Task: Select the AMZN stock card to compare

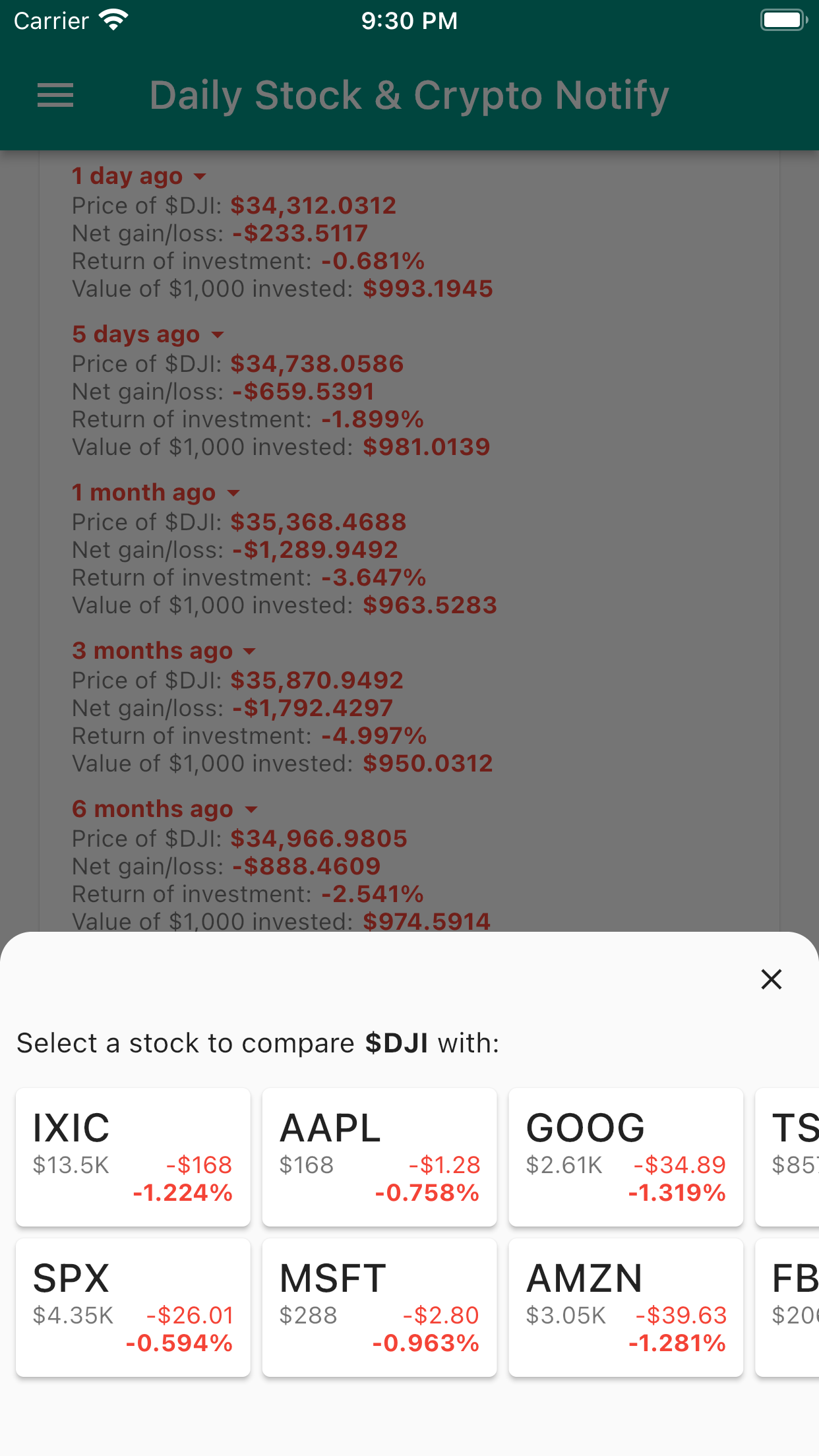Action: (x=625, y=1308)
